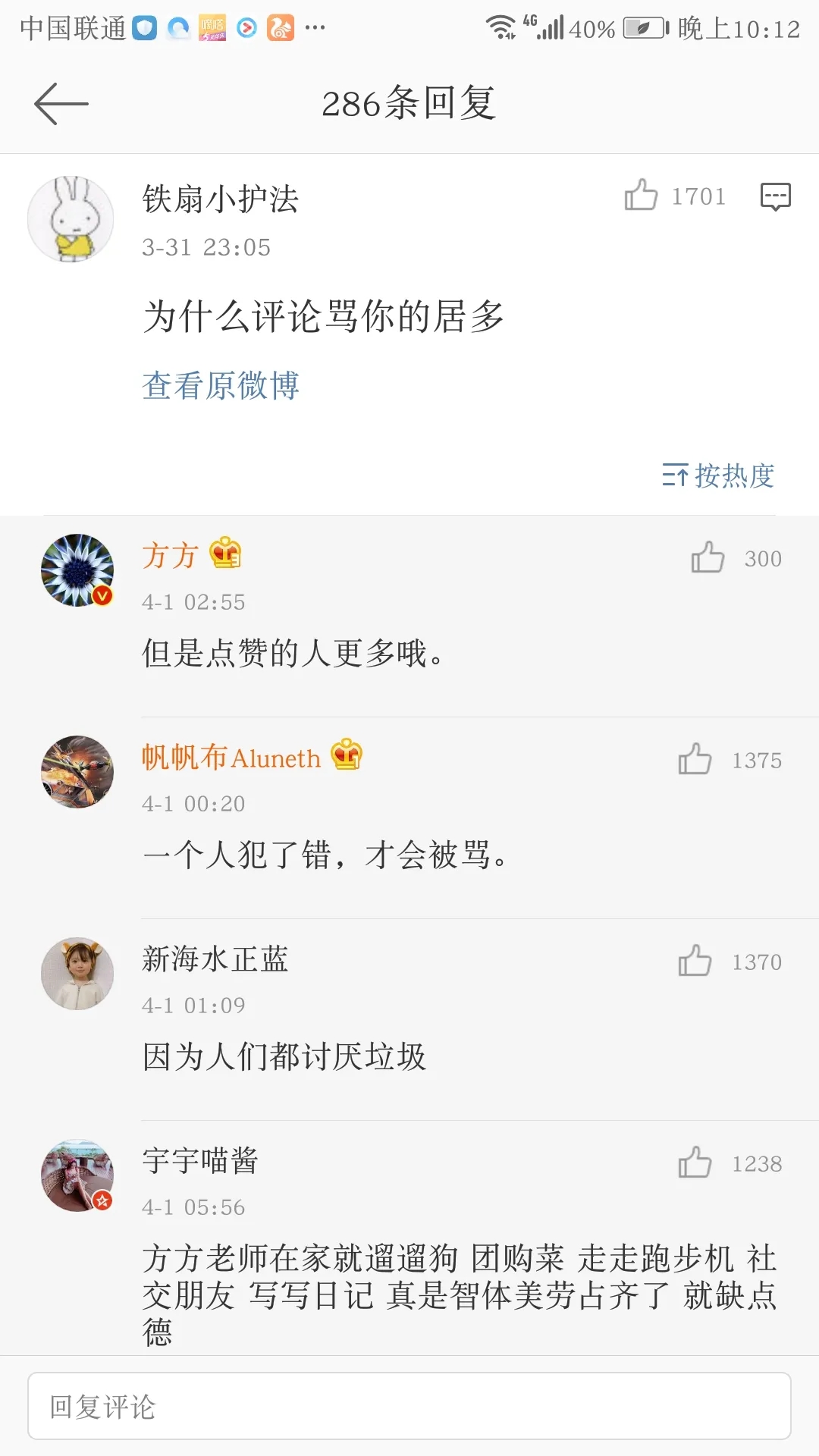Like 新海水正蓝's reply
The image size is (819, 1456).
coord(695,962)
